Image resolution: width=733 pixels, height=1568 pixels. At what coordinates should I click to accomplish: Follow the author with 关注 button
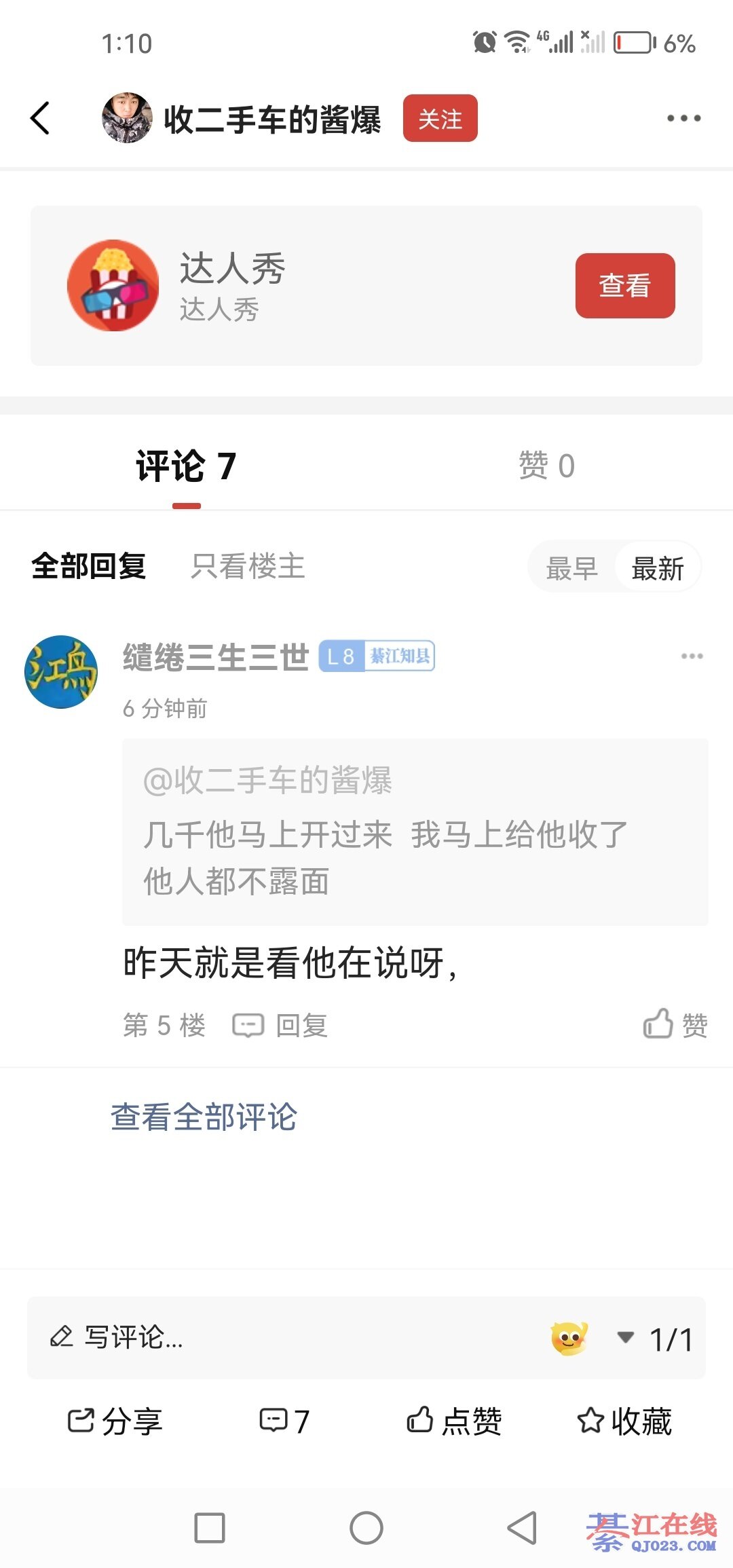pyautogui.click(x=440, y=119)
